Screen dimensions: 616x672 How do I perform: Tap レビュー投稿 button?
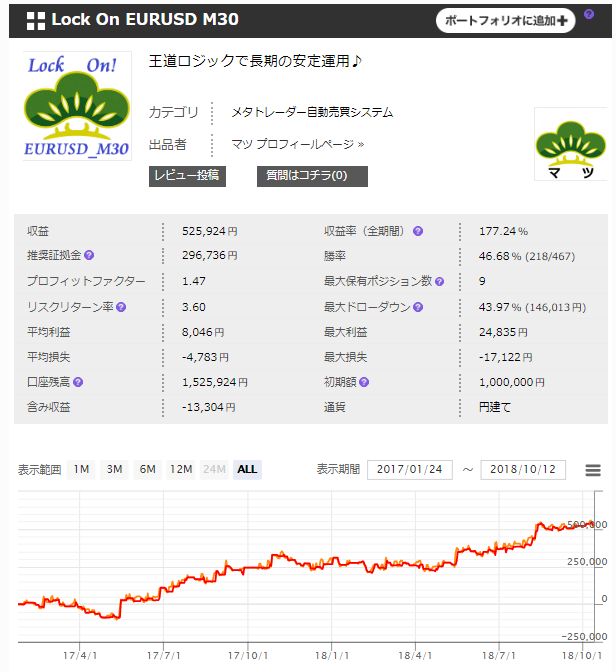pos(185,176)
